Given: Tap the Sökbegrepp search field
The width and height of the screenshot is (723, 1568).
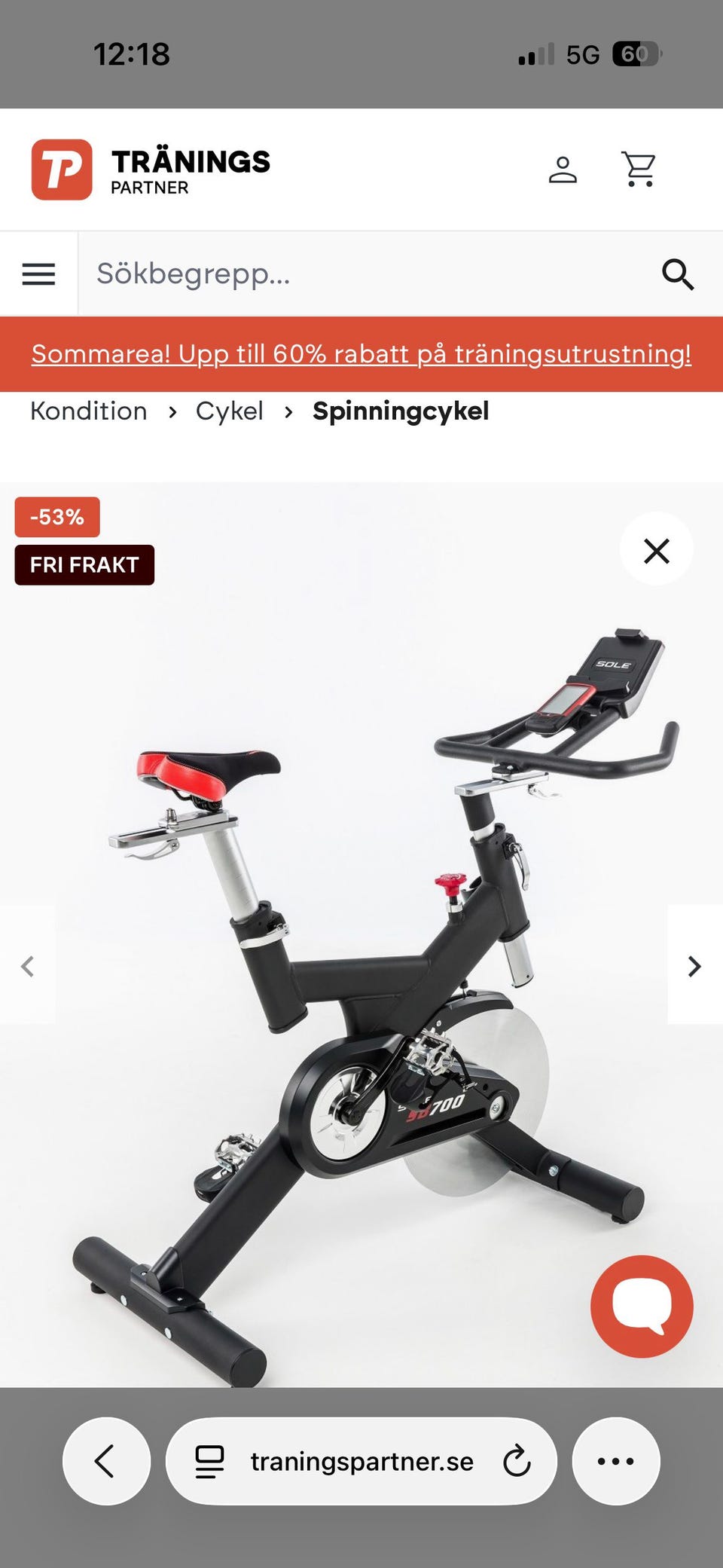Looking at the screenshot, I should (x=363, y=274).
